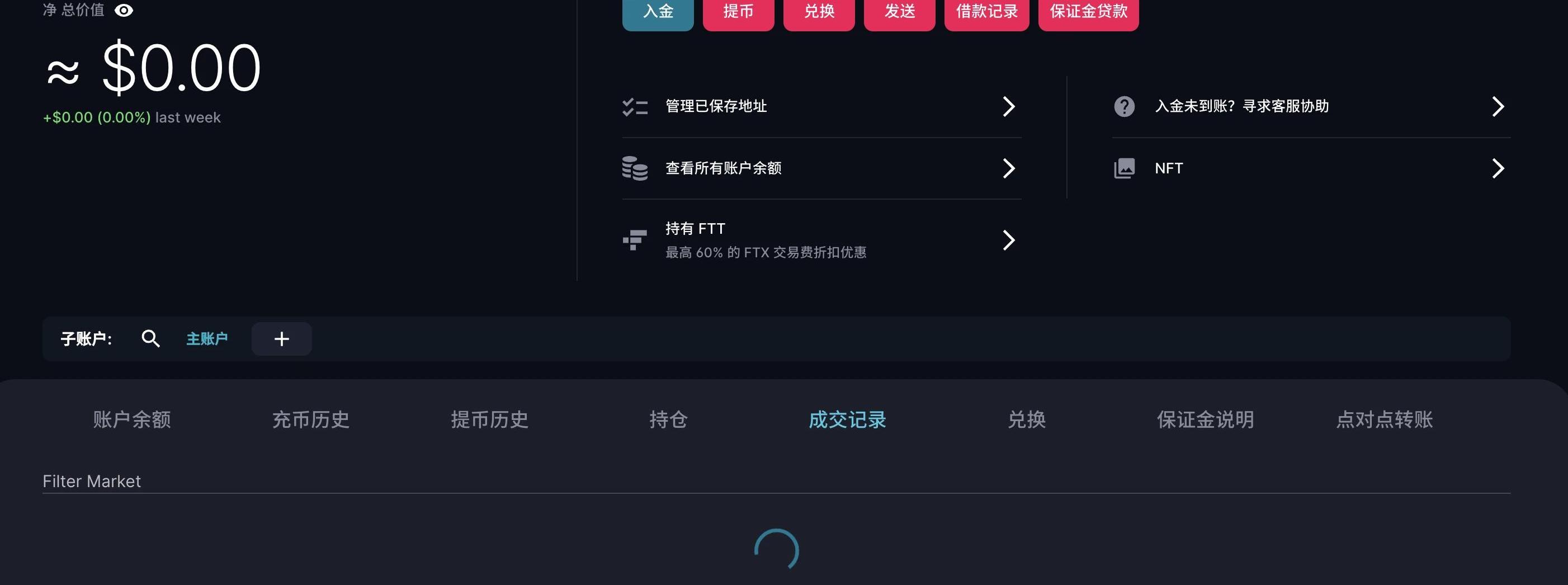
Task: Open 管理已保存地址 saved addresses
Action: (x=820, y=106)
